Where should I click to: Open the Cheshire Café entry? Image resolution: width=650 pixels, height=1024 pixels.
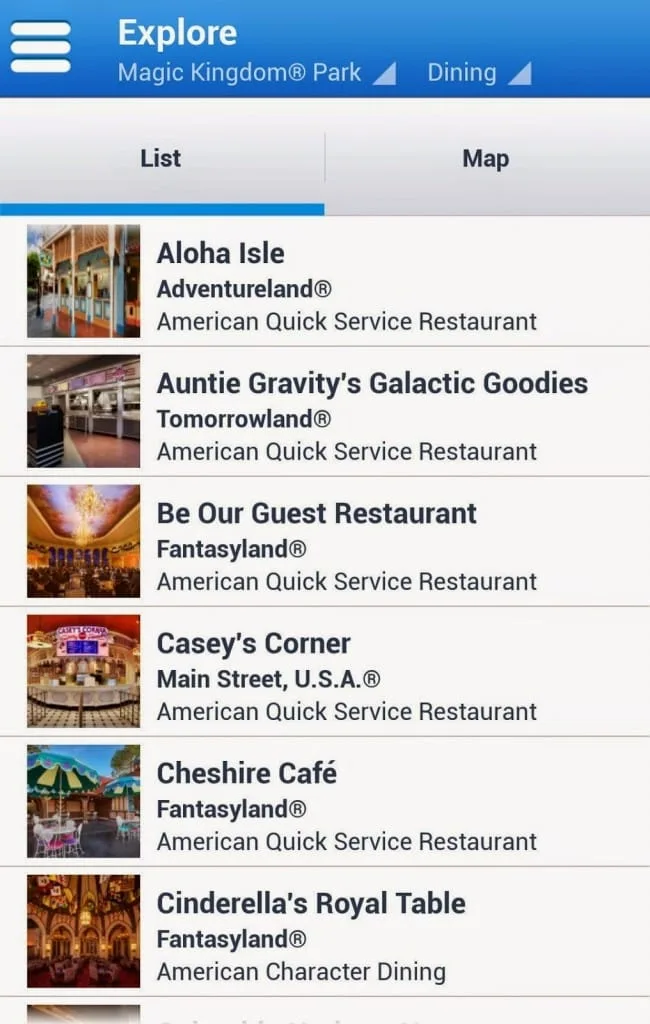(325, 801)
